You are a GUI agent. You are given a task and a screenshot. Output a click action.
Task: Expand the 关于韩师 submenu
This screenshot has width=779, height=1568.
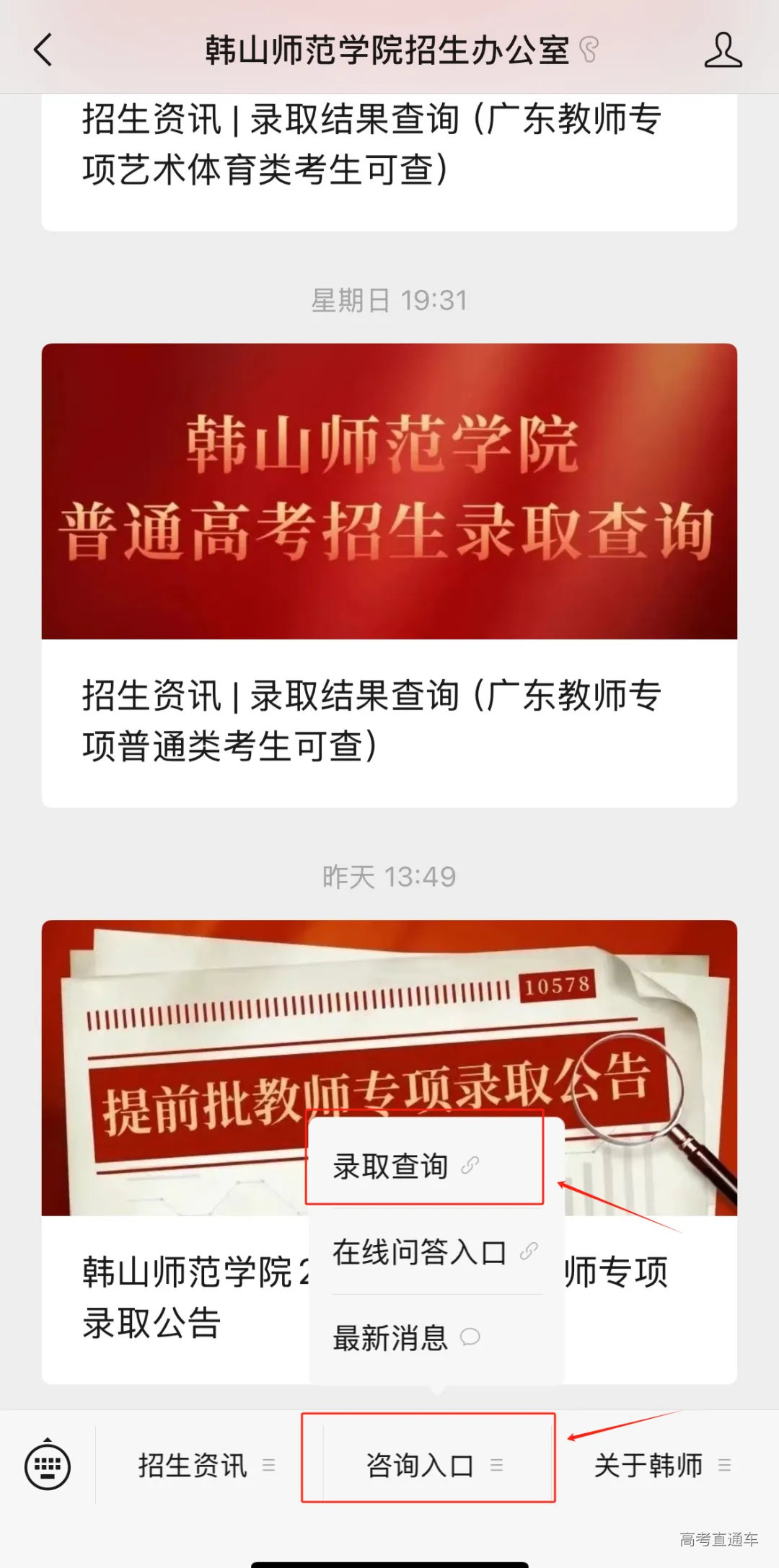pyautogui.click(x=648, y=1465)
